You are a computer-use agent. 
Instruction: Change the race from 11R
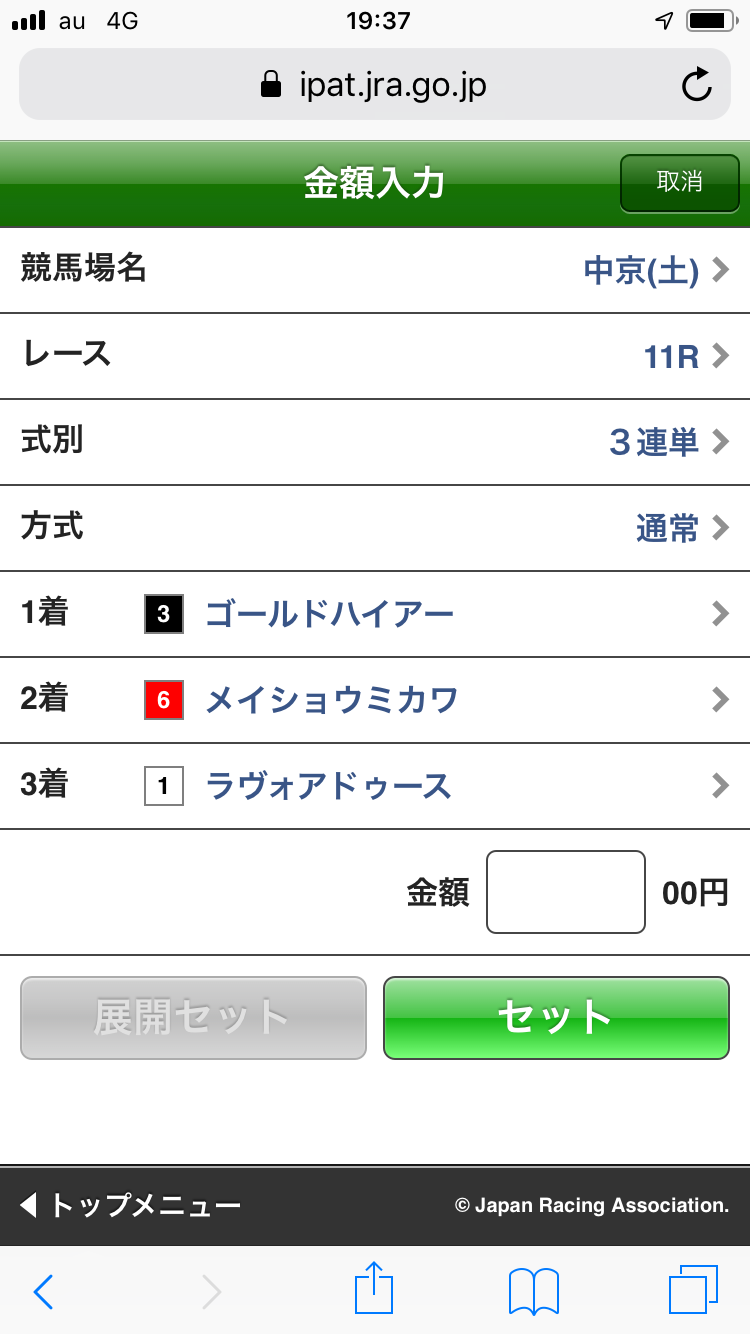[x=375, y=356]
